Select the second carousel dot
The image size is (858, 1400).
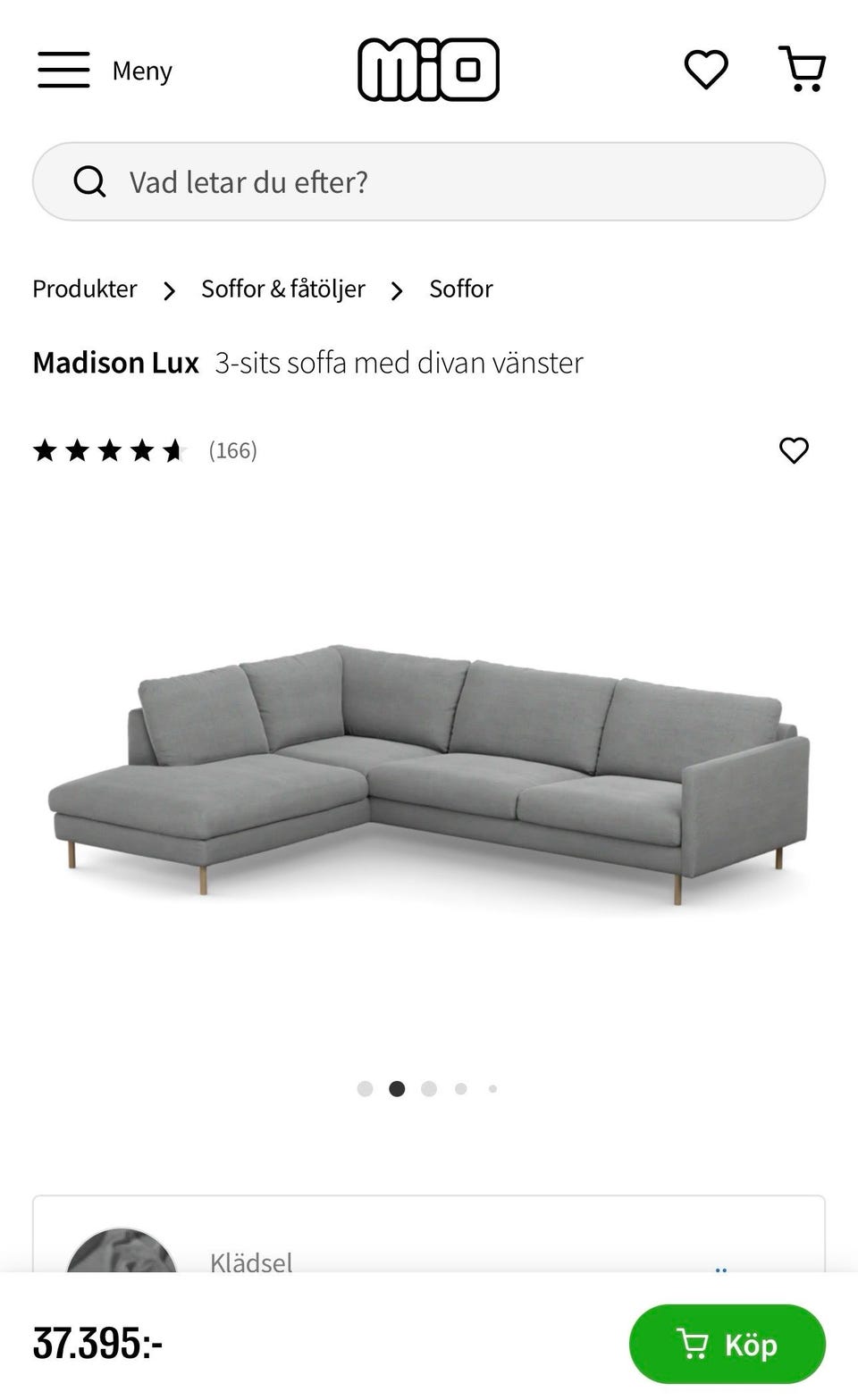tap(397, 1088)
